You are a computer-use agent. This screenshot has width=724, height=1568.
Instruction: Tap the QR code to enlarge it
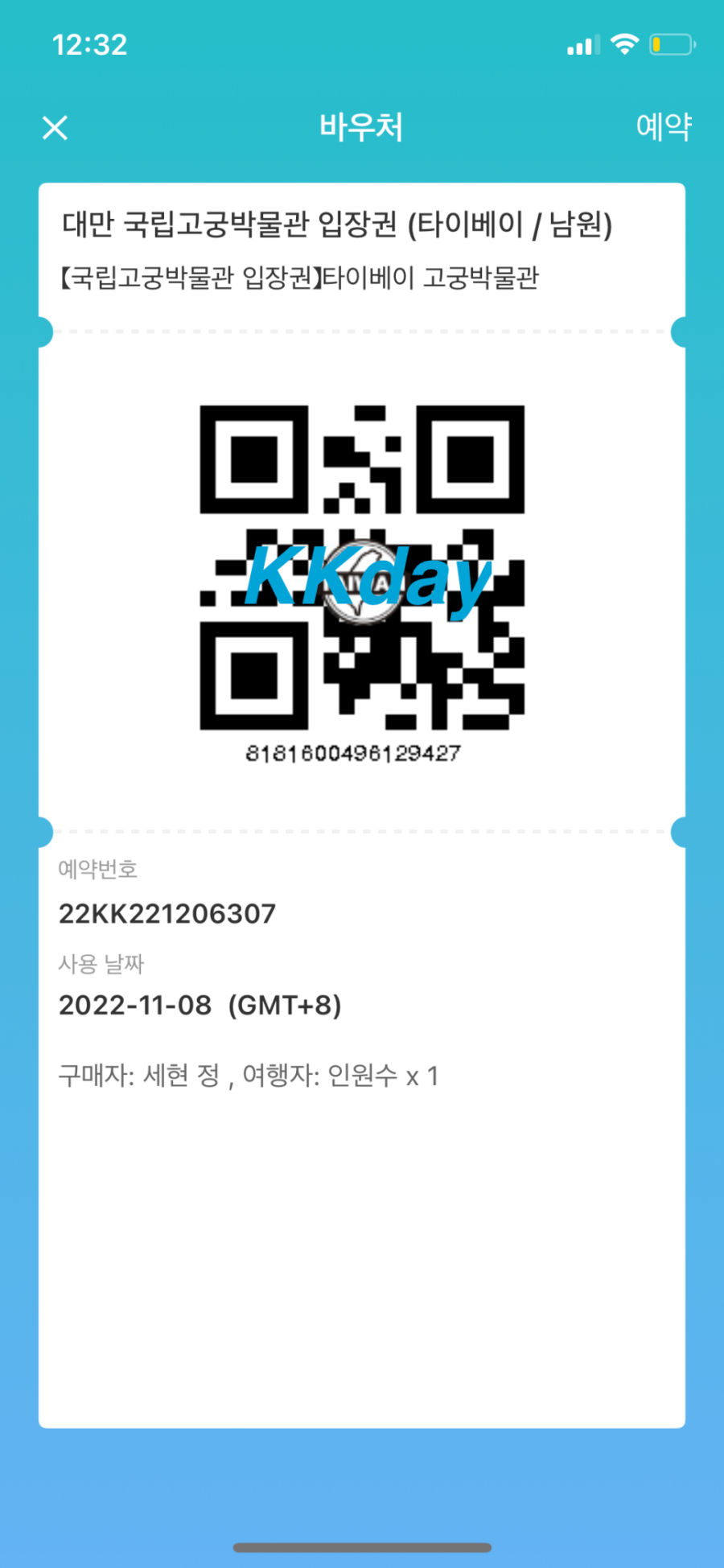(x=362, y=571)
